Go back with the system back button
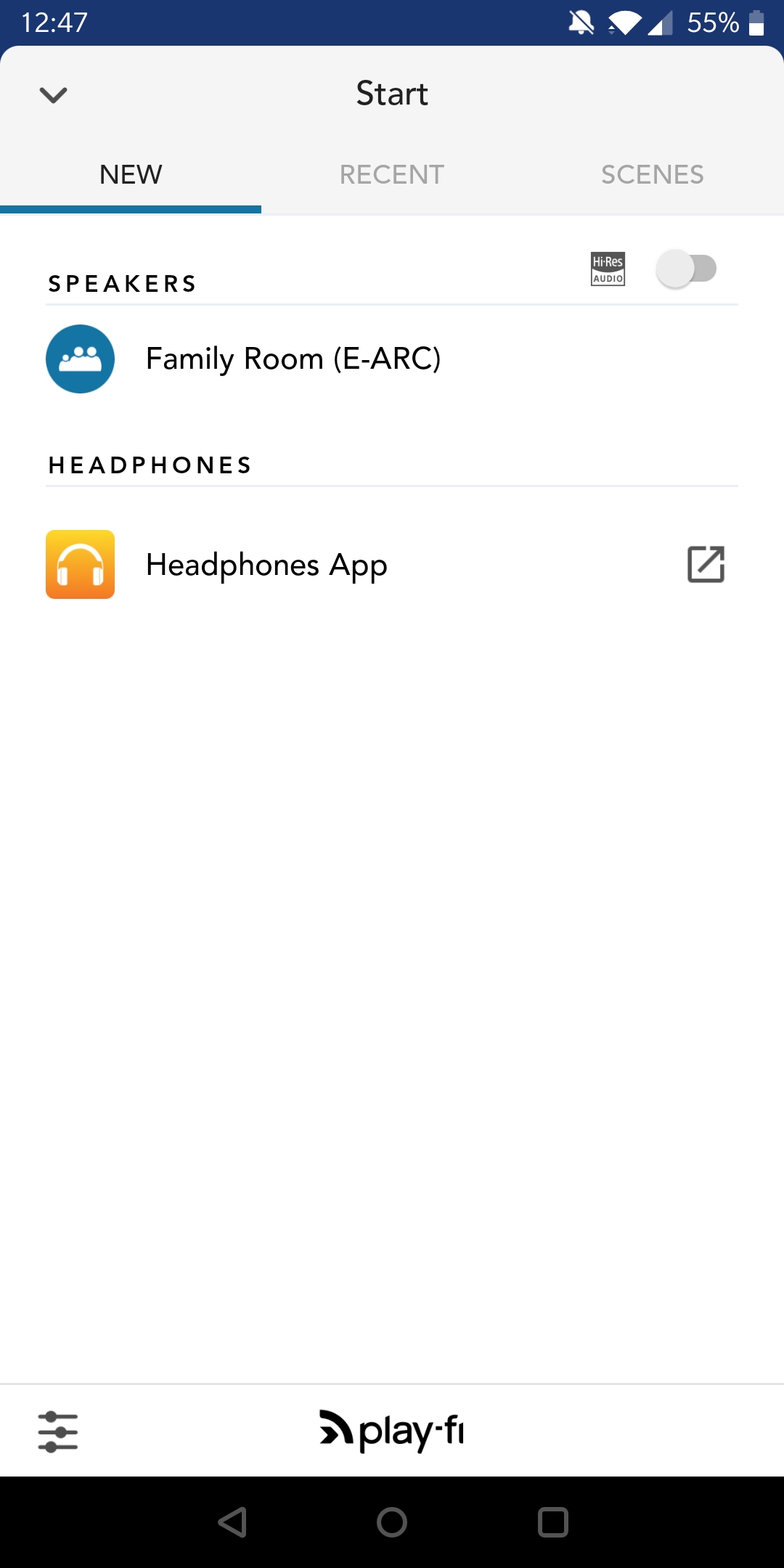This screenshot has height=1568, width=784. (x=233, y=1522)
